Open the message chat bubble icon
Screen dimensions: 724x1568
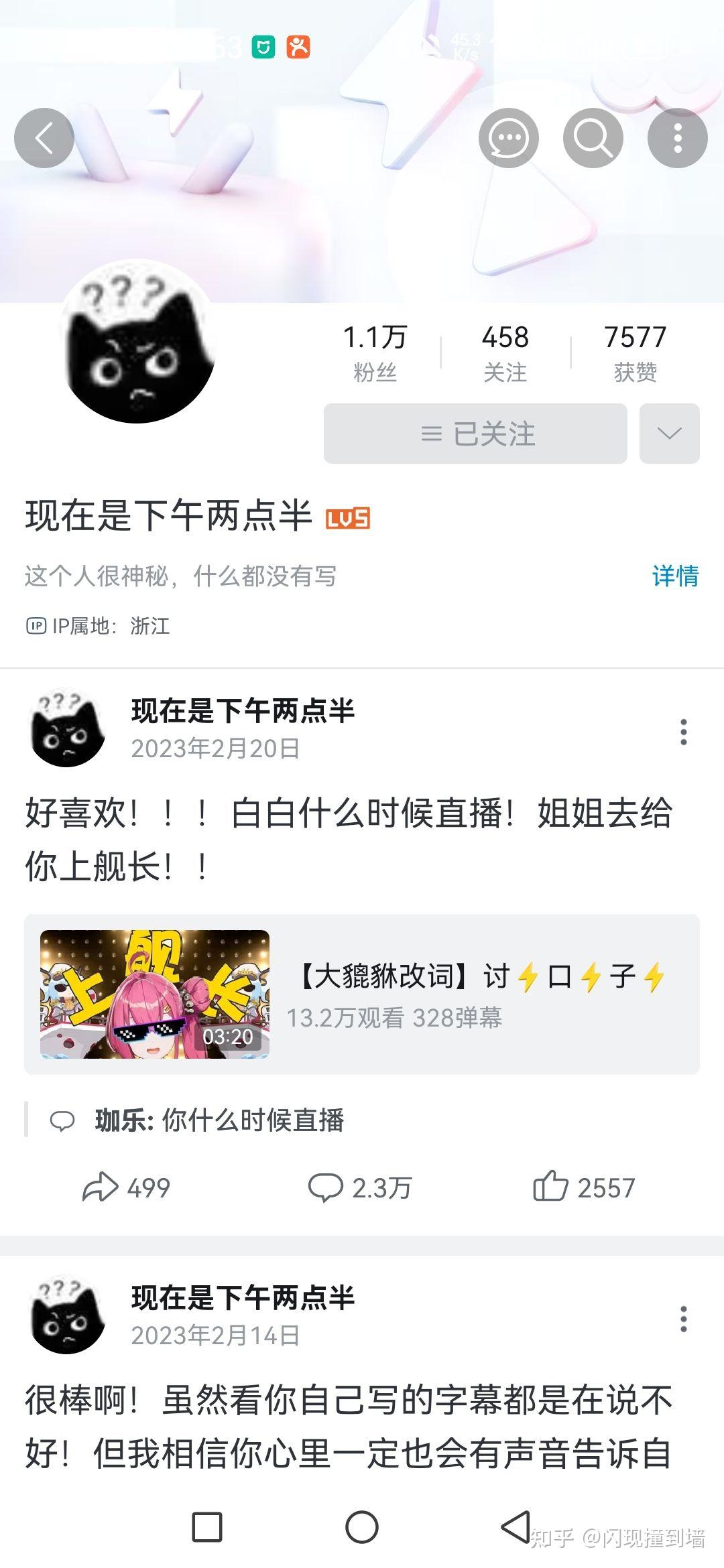point(508,138)
